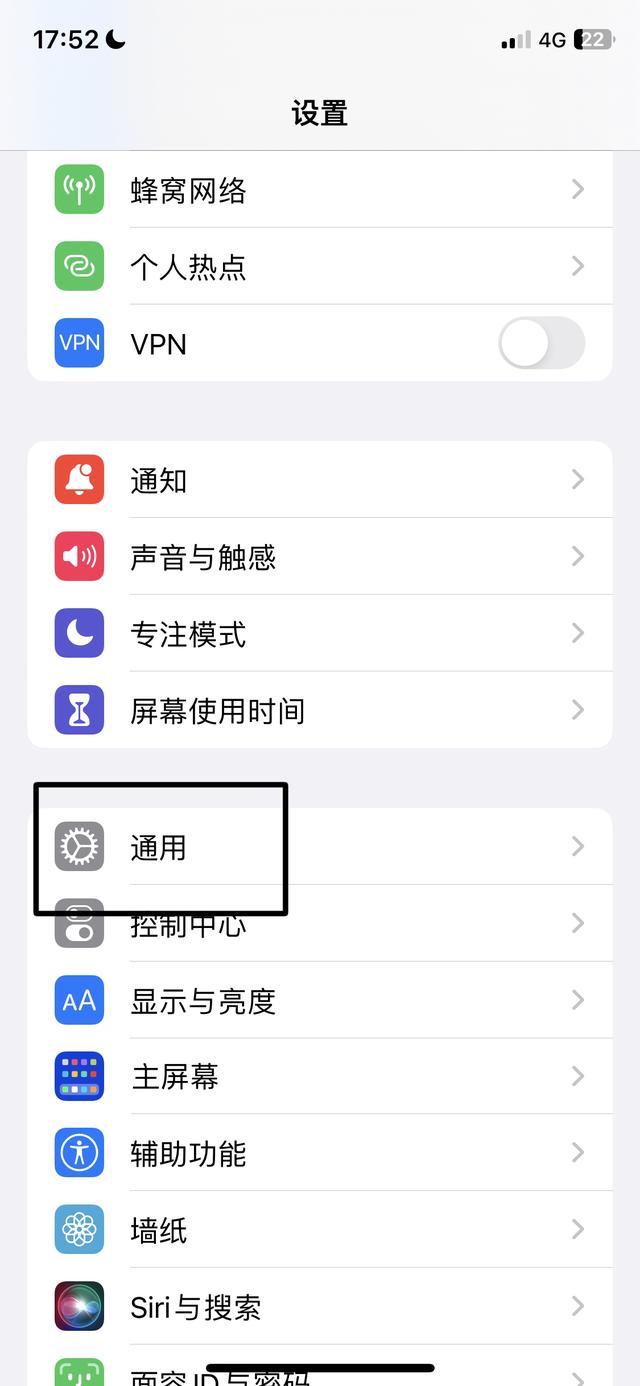Open 主屏幕 settings
The image size is (640, 1386).
(320, 1076)
